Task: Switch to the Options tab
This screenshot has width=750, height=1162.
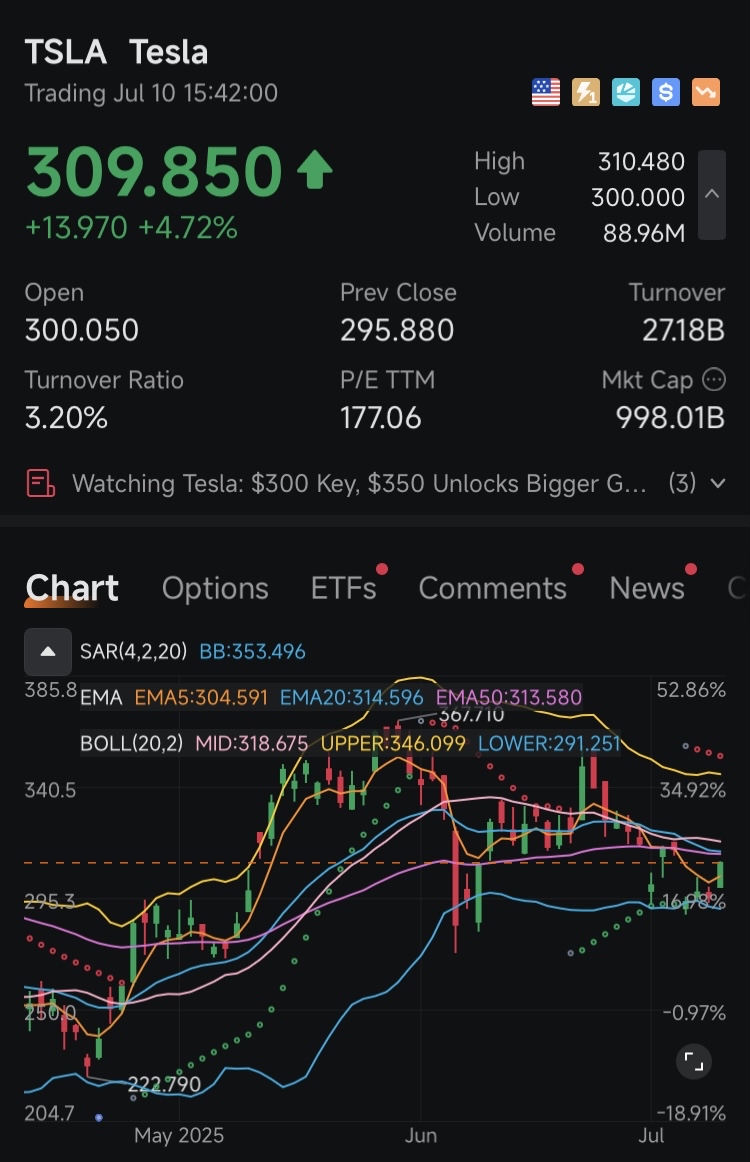Action: tap(215, 588)
